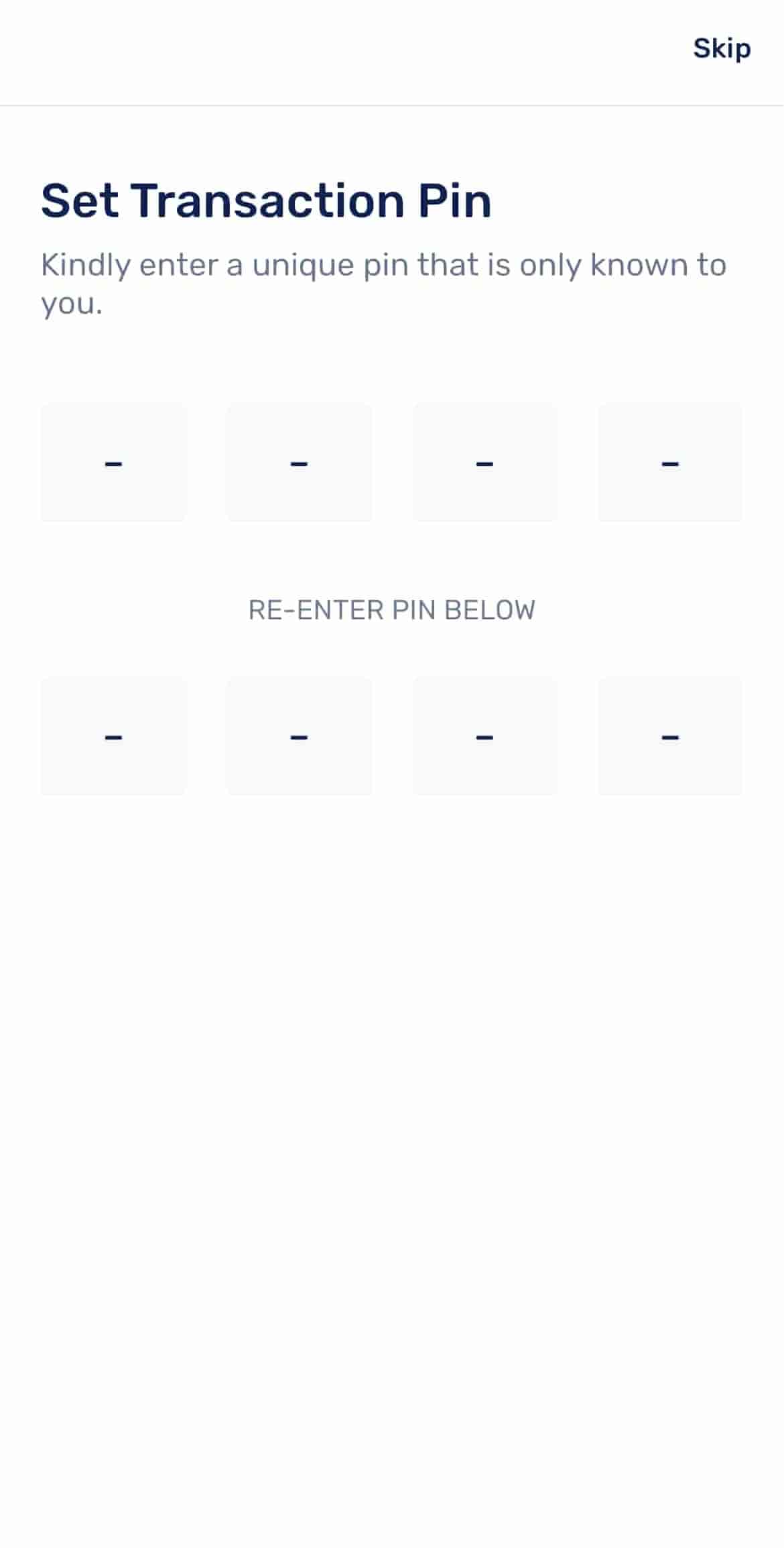This screenshot has height=1548, width=784.
Task: Focus the second digit box of the pin
Action: (299, 462)
